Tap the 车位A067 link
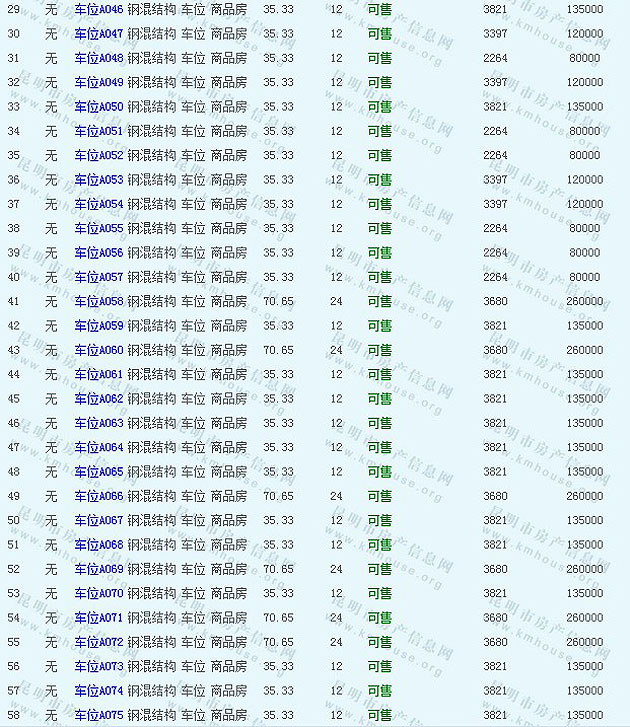The height and width of the screenshot is (727, 630). (x=99, y=520)
